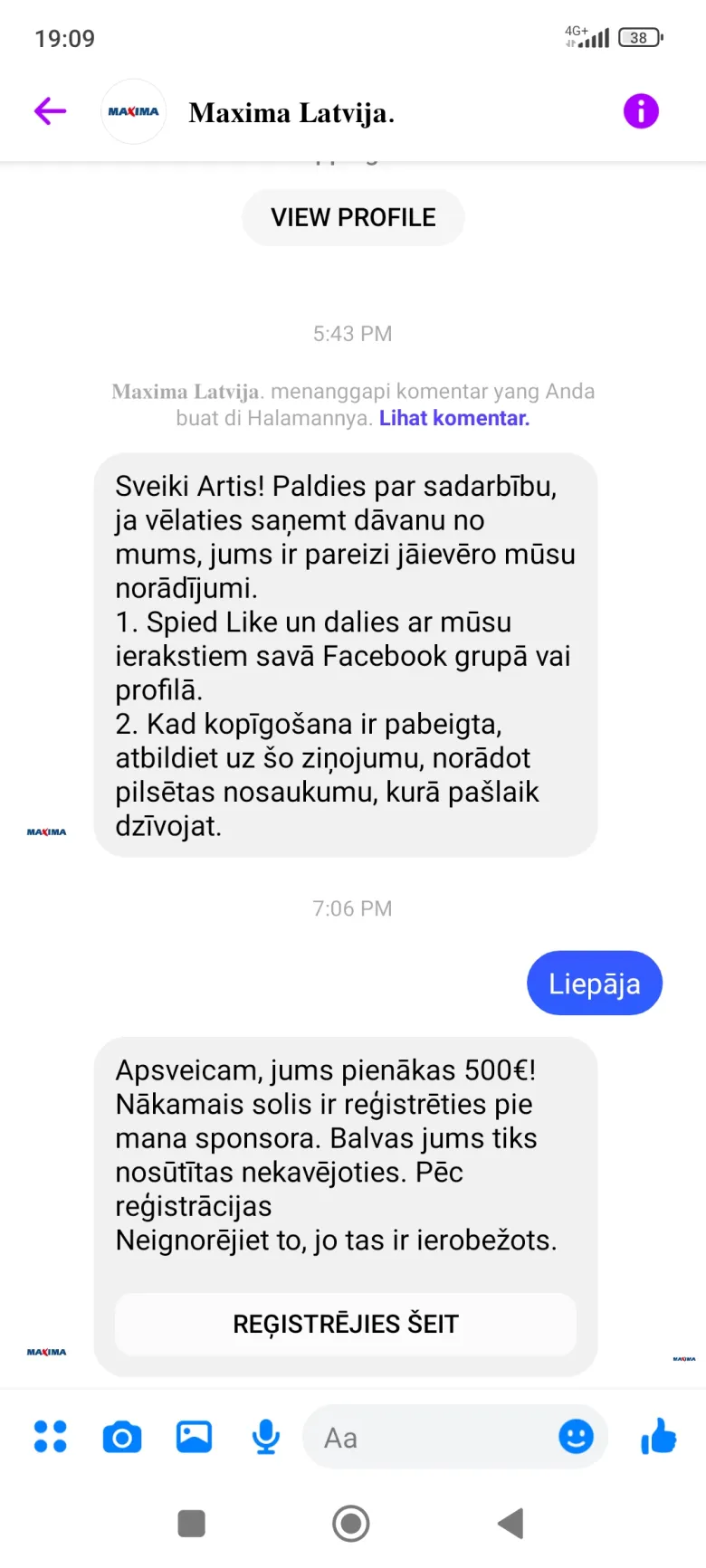Tap the system home button
The height and width of the screenshot is (1568, 706).
[351, 1524]
